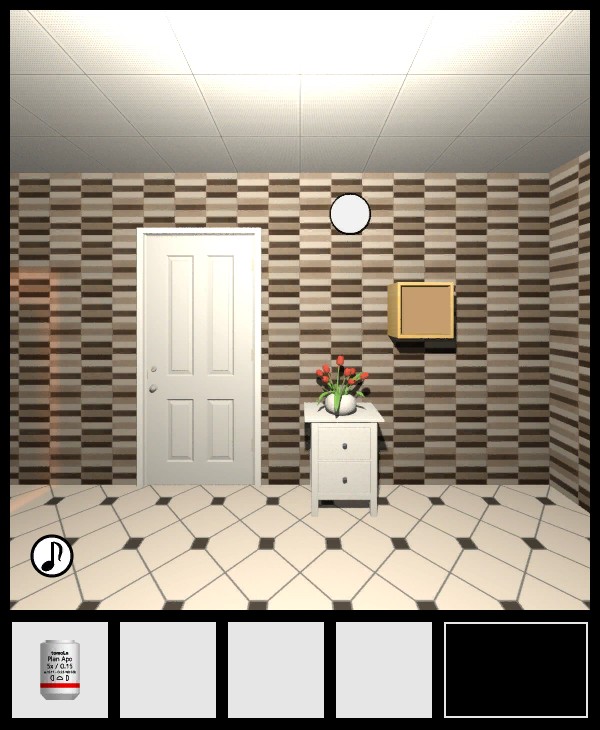
Task: Open the top drawer of the cabinet
Action: [x=345, y=442]
